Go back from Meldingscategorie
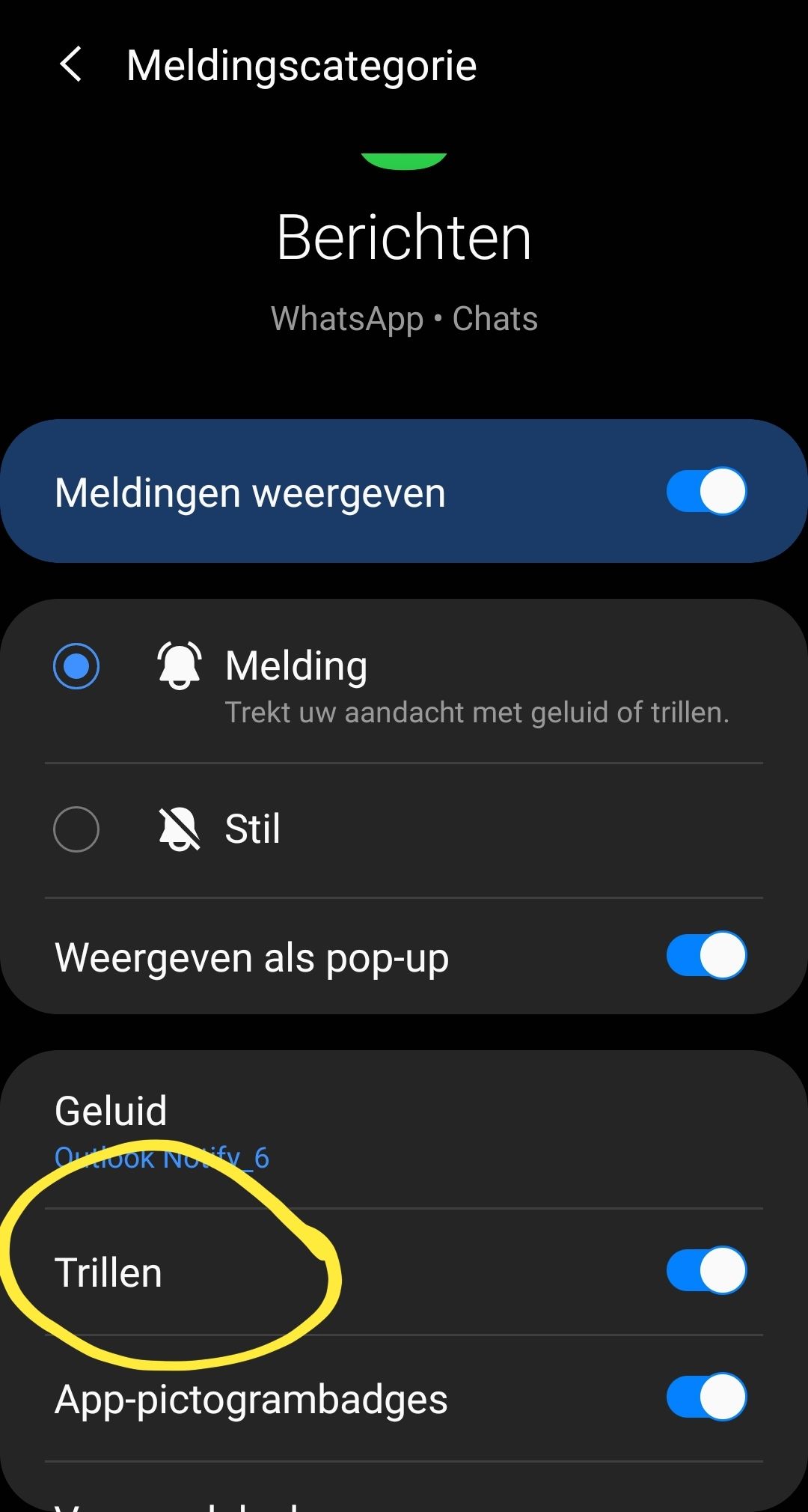This screenshot has width=808, height=1512. point(71,64)
